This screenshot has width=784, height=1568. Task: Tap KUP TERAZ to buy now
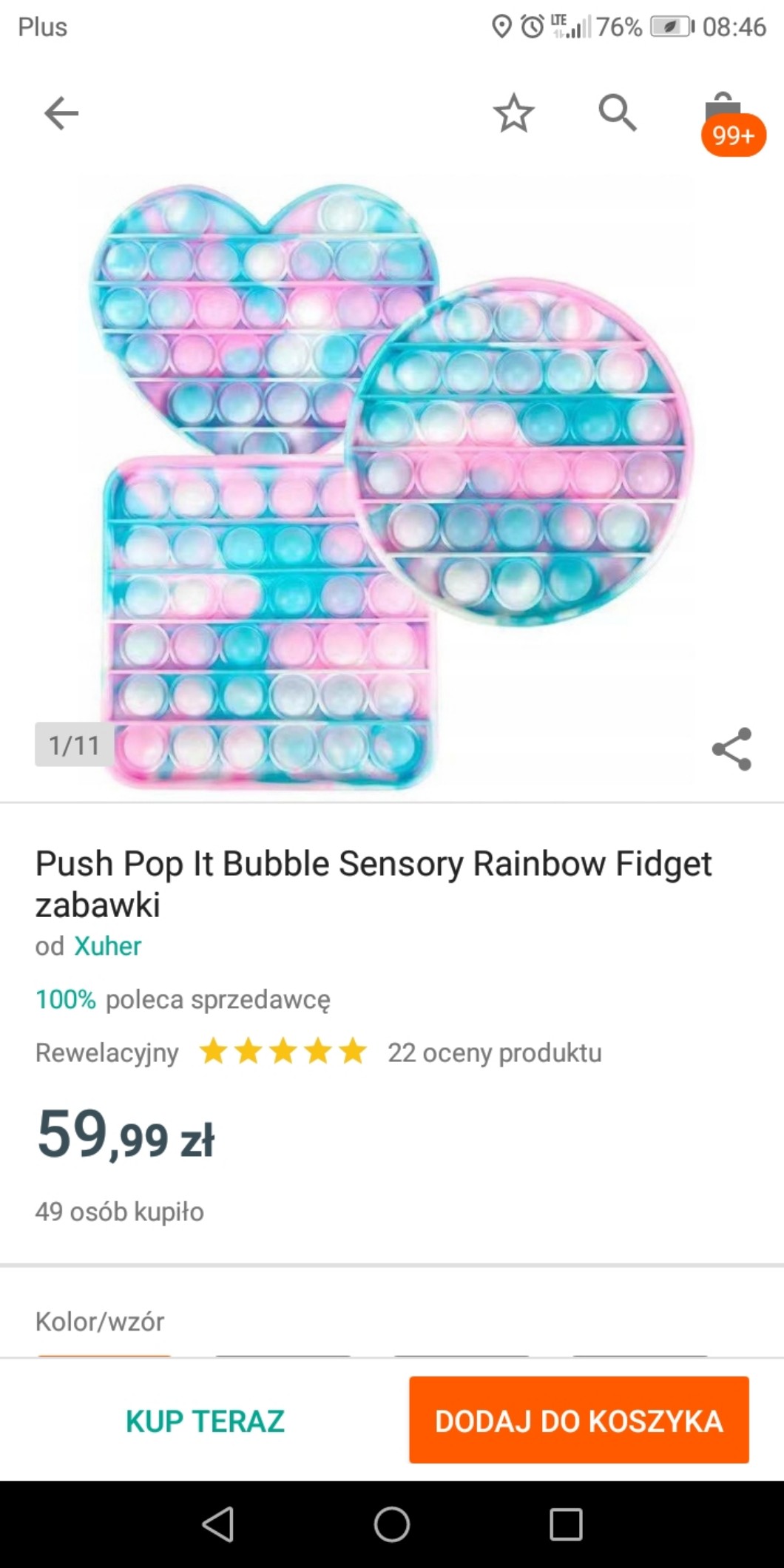(205, 1421)
